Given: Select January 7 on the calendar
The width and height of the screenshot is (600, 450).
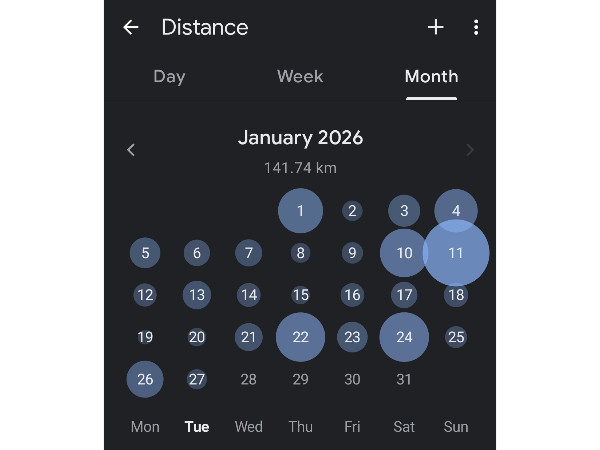Looking at the screenshot, I should (249, 253).
